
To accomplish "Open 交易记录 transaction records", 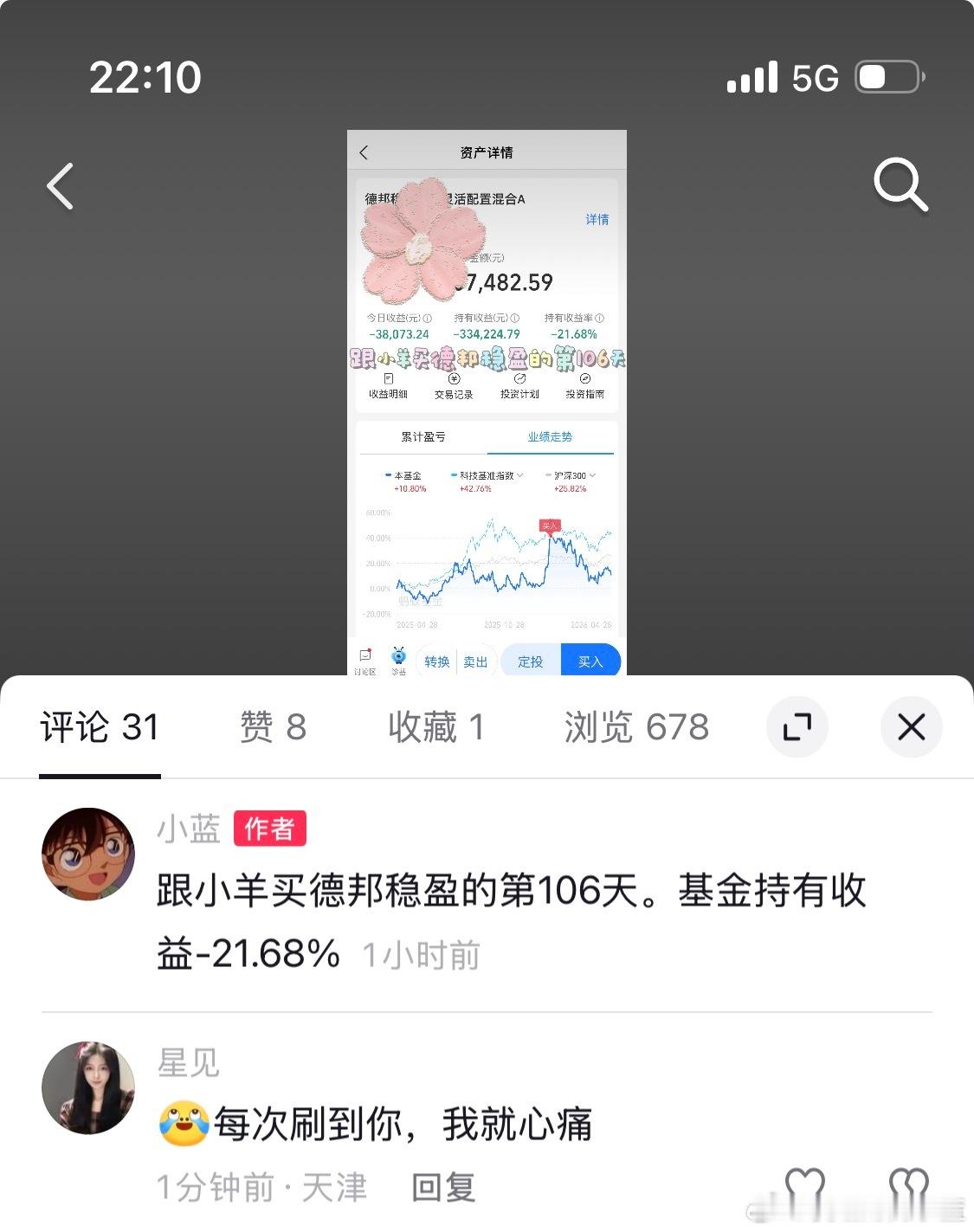I will (x=455, y=384).
